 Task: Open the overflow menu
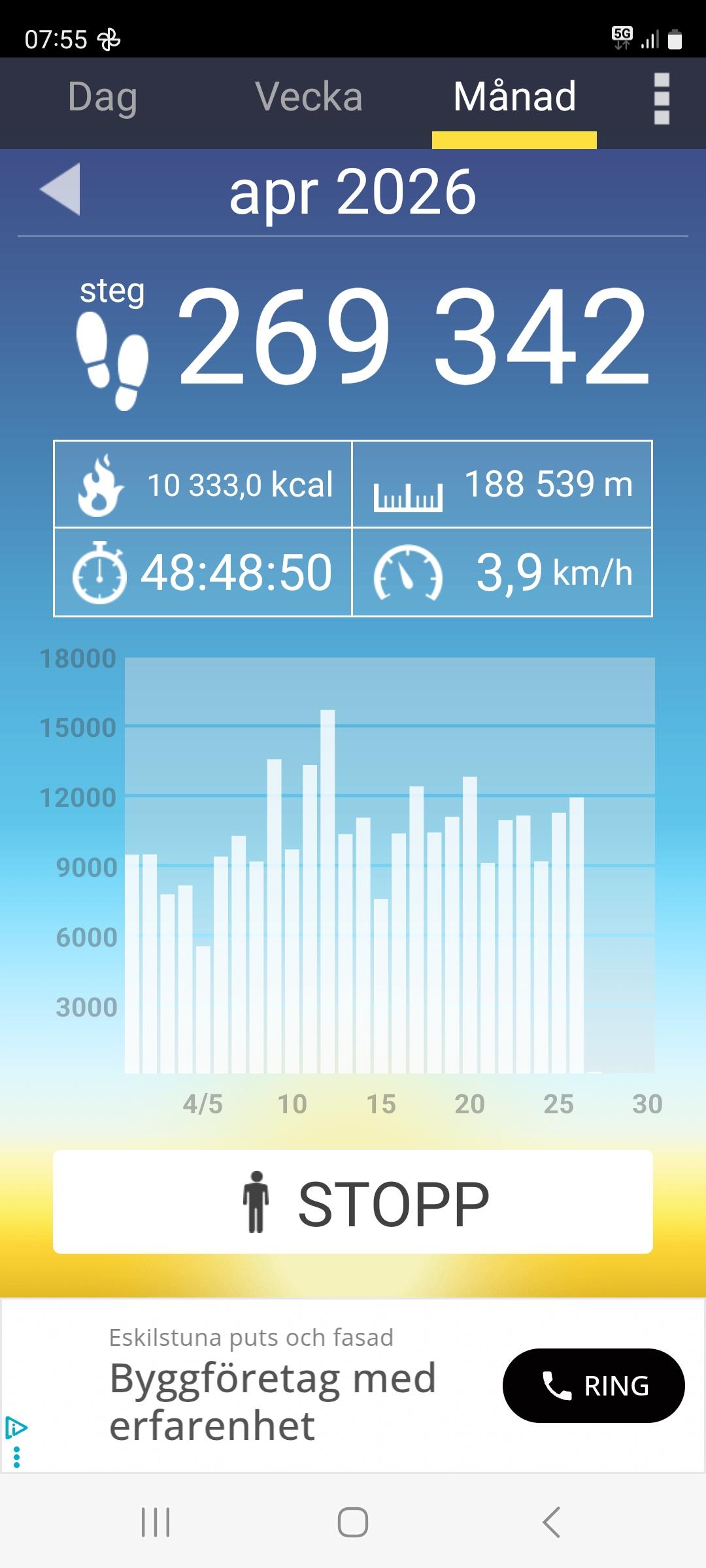662,99
